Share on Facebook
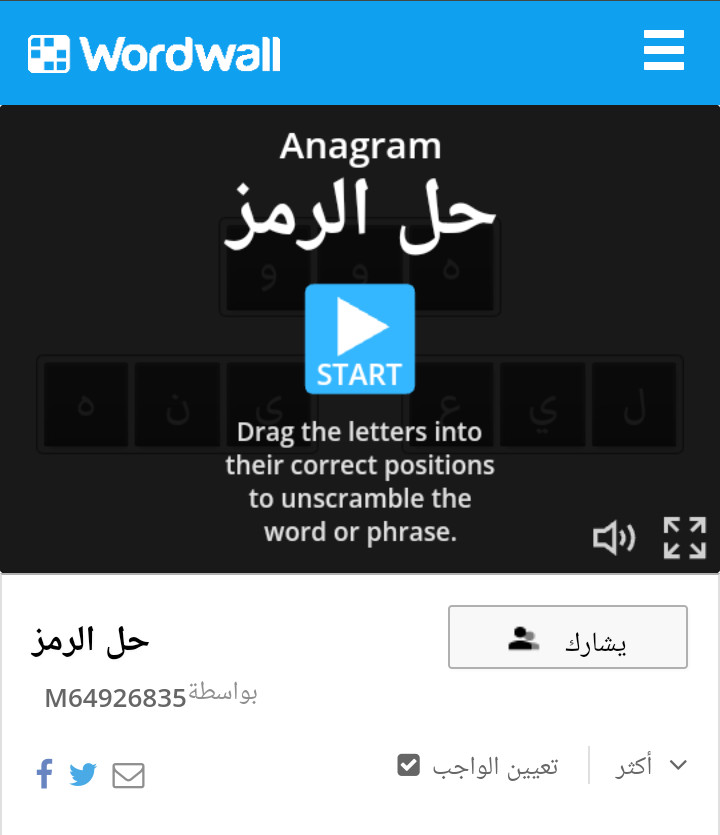 click(x=44, y=774)
